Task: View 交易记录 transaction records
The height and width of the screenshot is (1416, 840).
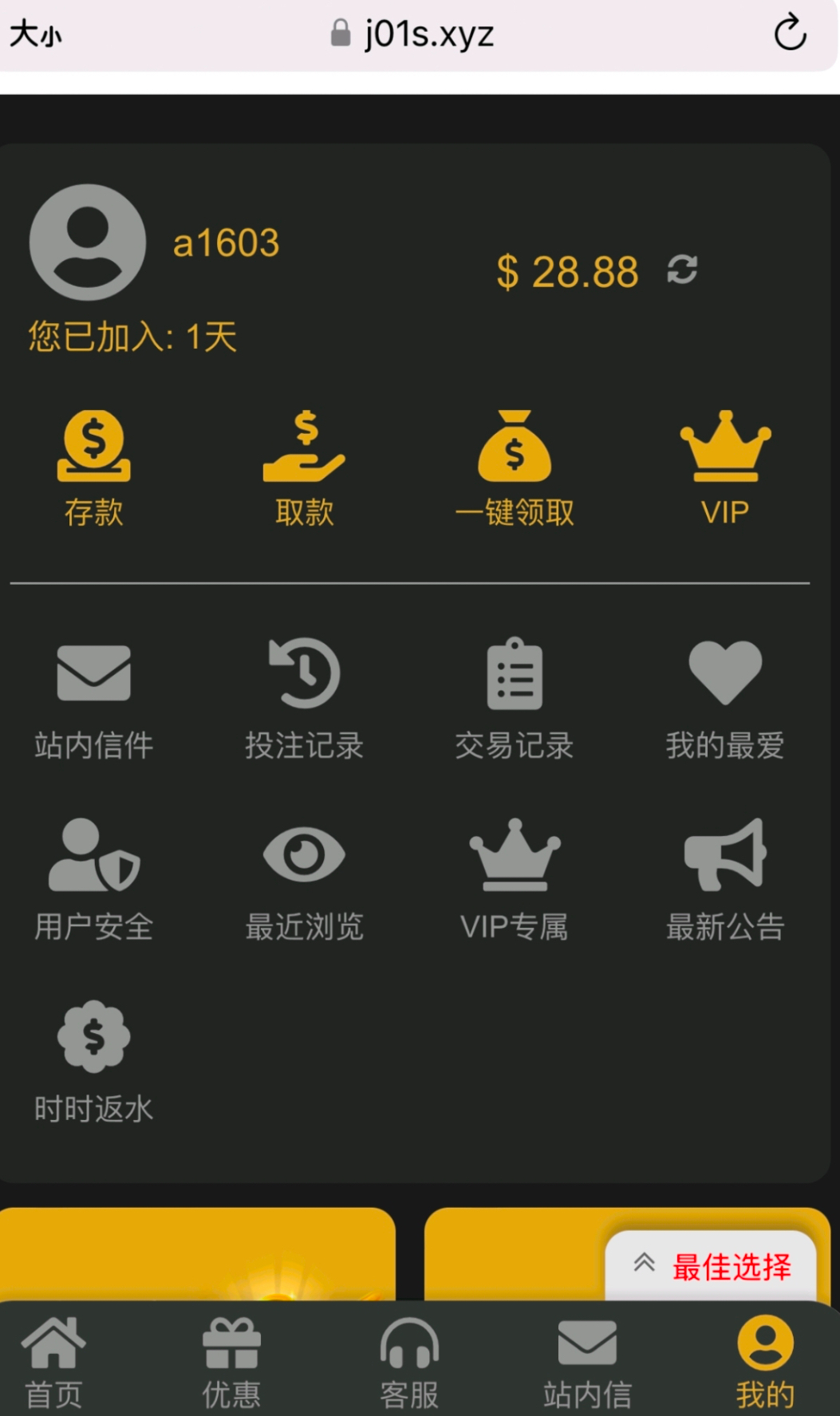Action: [515, 698]
